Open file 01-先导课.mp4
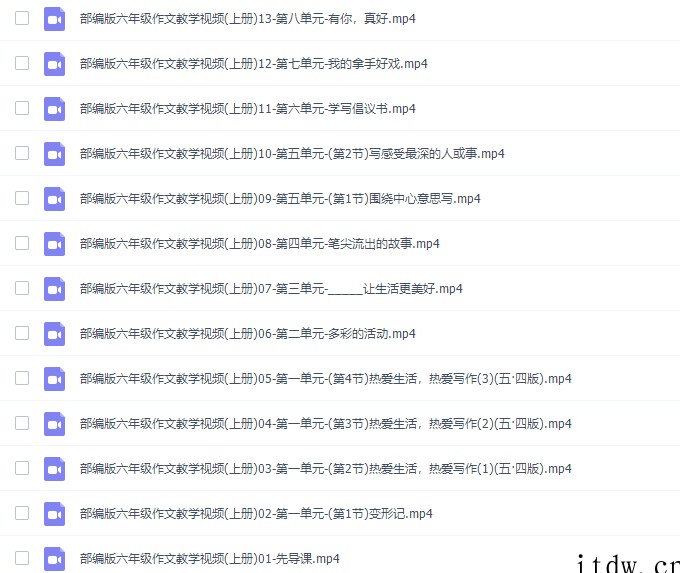The width and height of the screenshot is (680, 573). [x=210, y=558]
